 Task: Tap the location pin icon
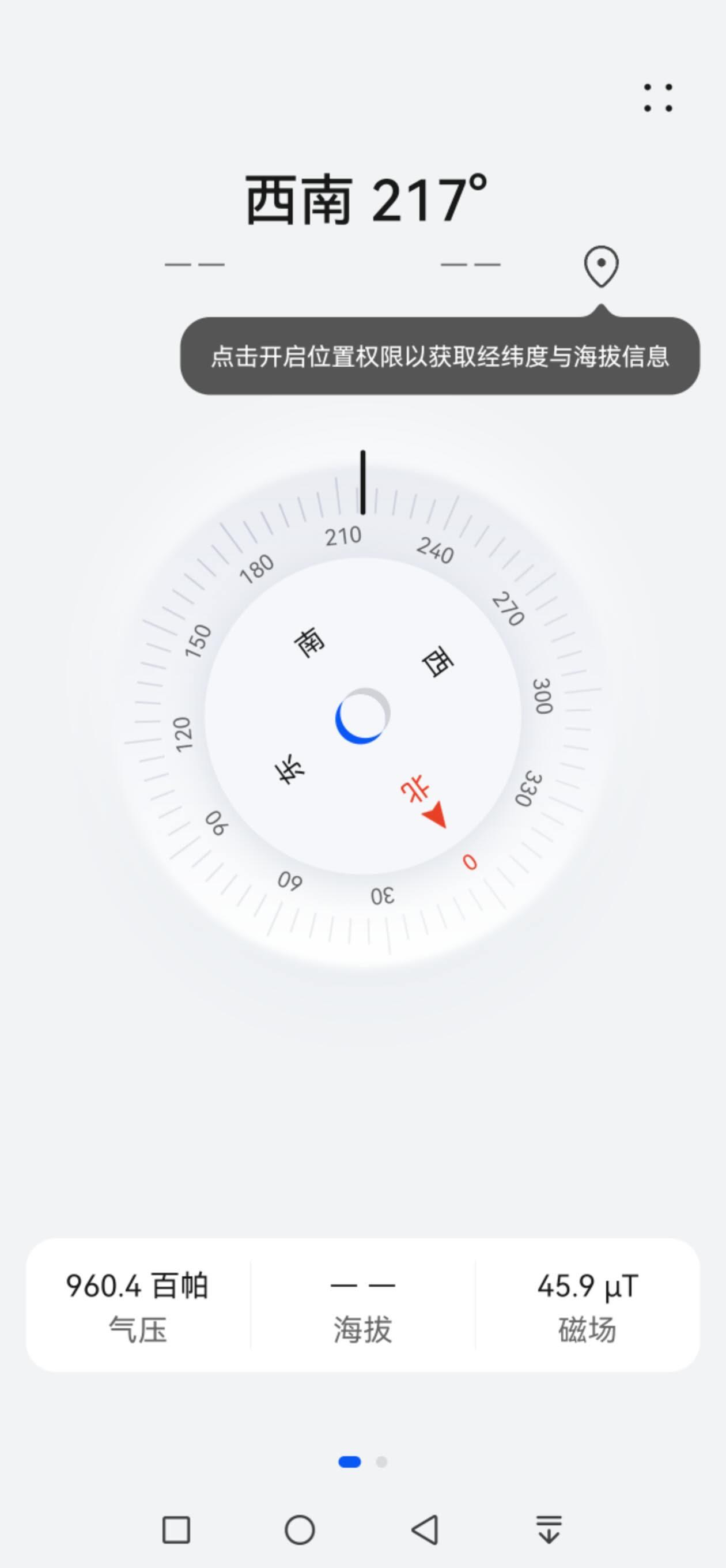pyautogui.click(x=600, y=266)
